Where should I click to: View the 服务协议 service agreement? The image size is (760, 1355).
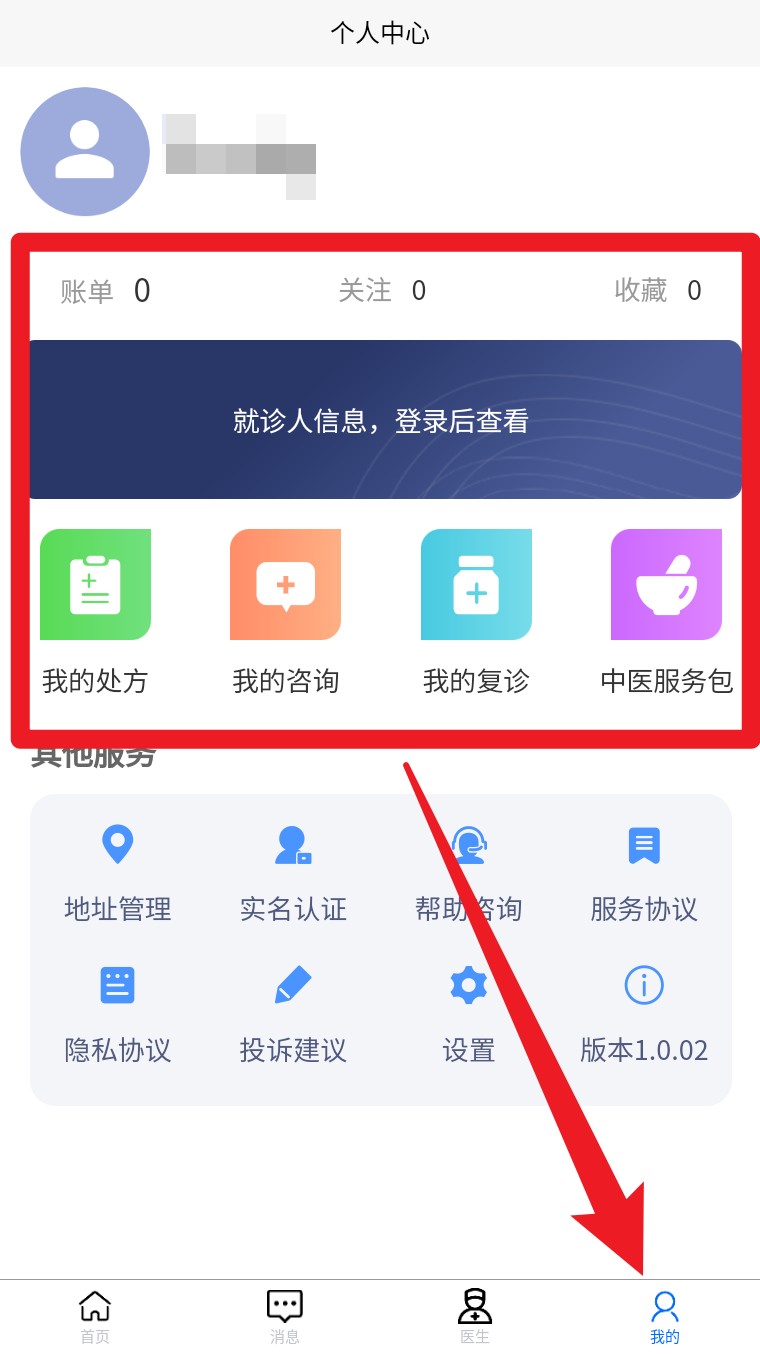point(643,870)
